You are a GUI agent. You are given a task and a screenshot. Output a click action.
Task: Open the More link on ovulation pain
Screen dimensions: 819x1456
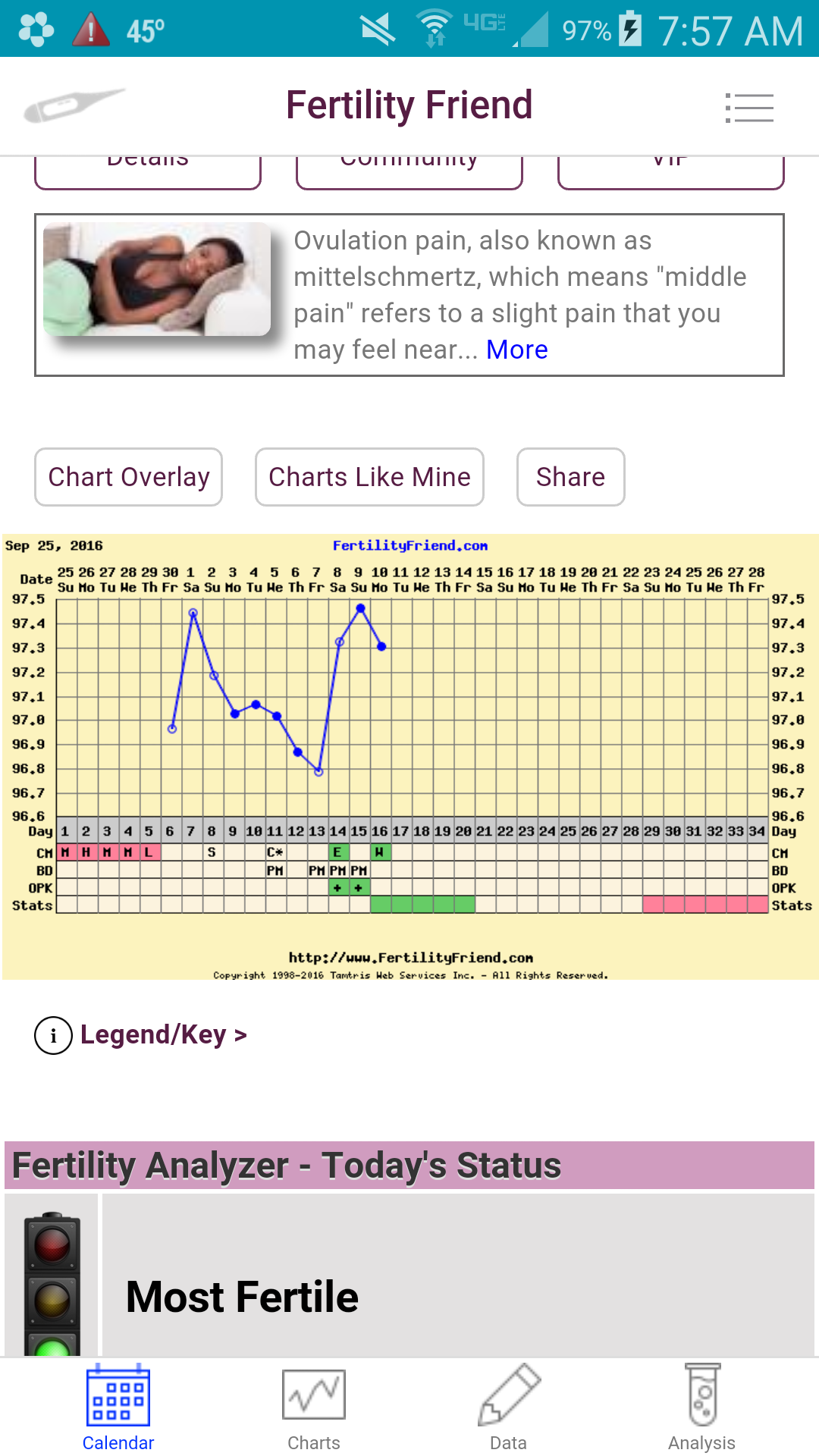[x=516, y=350]
